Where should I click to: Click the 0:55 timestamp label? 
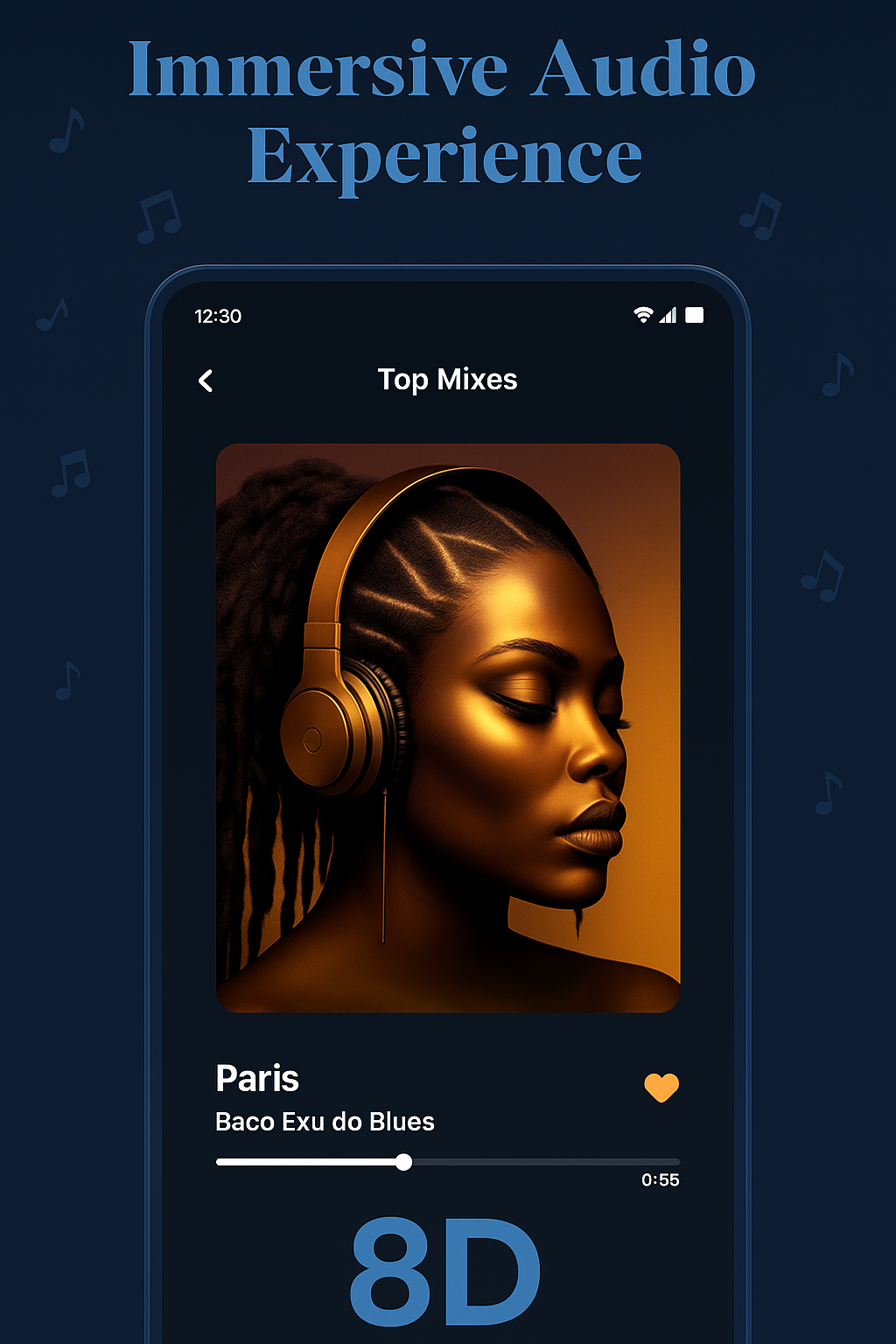coord(659,1179)
